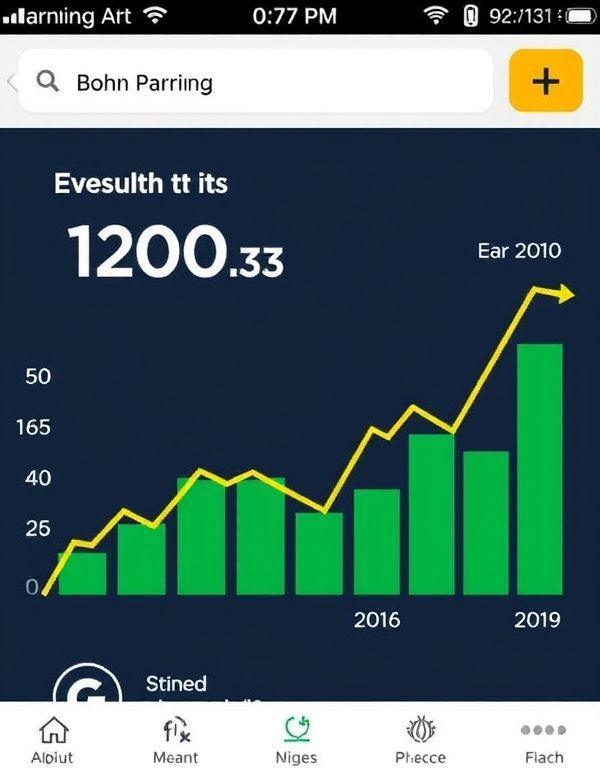The width and height of the screenshot is (600, 768).
Task: Select the Niges tab
Action: (296, 740)
